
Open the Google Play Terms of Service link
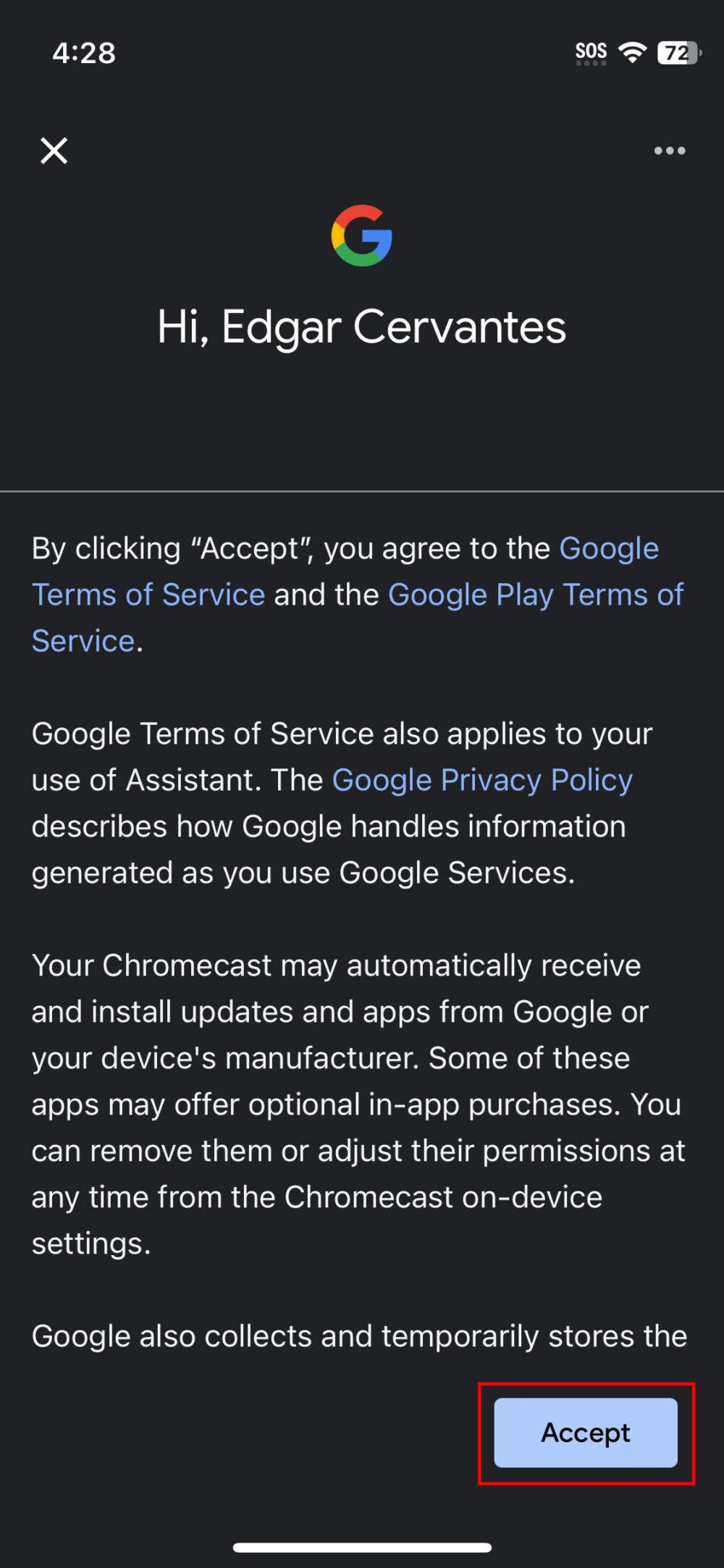pos(536,594)
